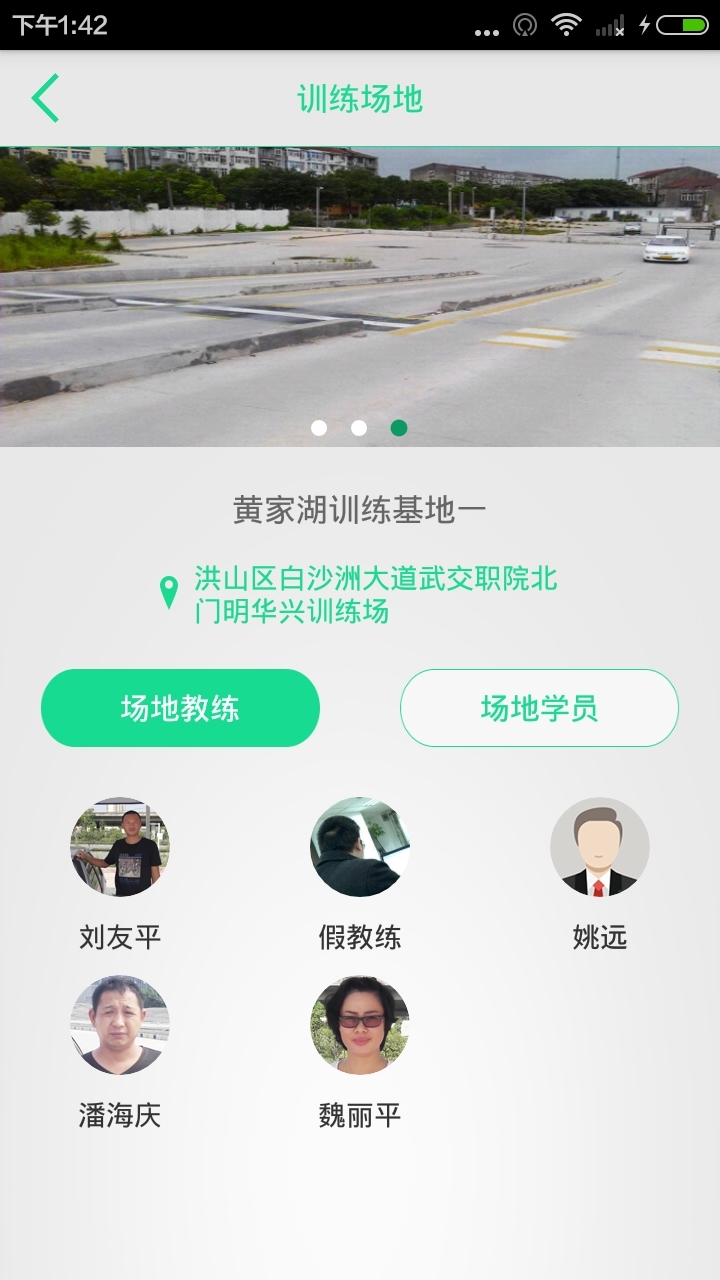720x1280 pixels.
Task: Select the first carousel page dot
Action: tap(320, 427)
